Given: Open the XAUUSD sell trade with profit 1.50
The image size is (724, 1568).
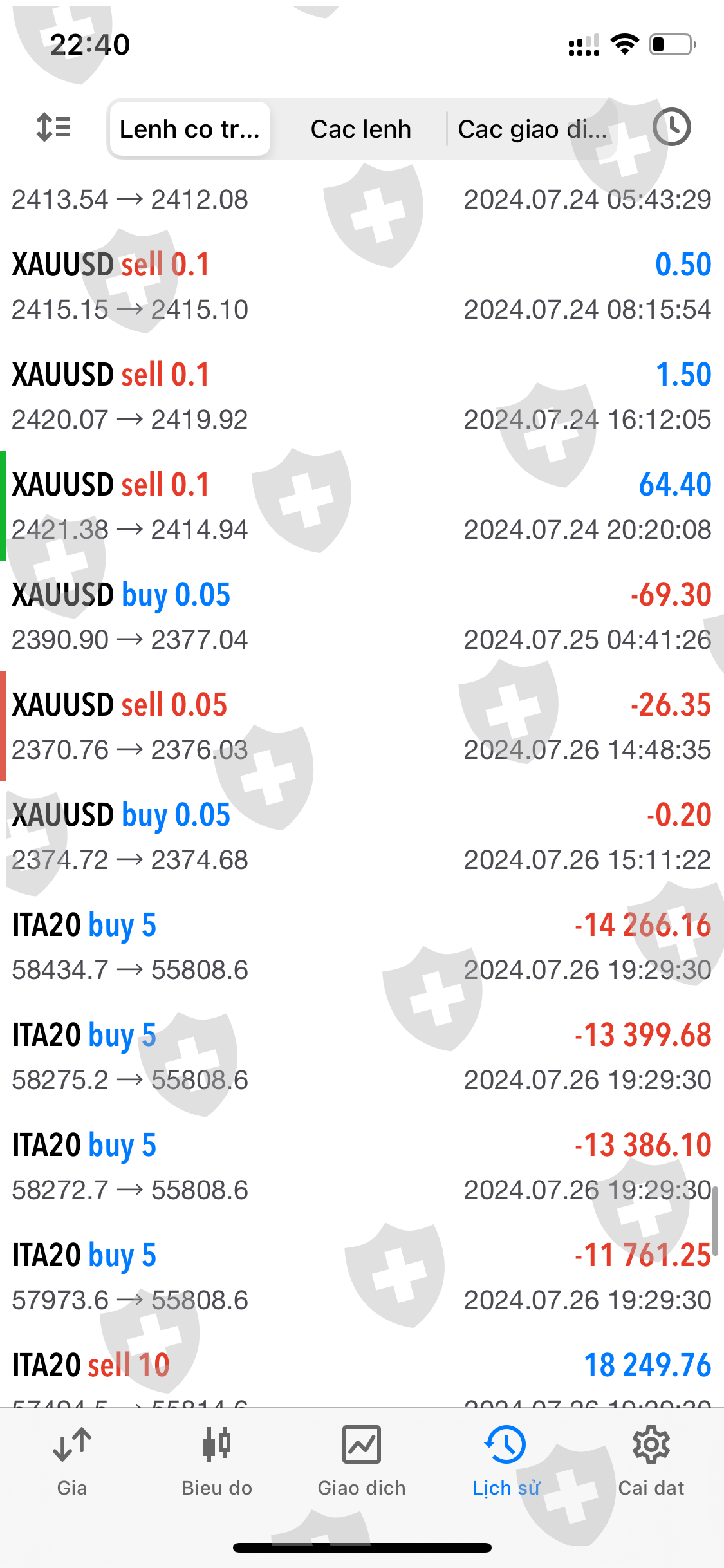Looking at the screenshot, I should pyautogui.click(x=362, y=396).
